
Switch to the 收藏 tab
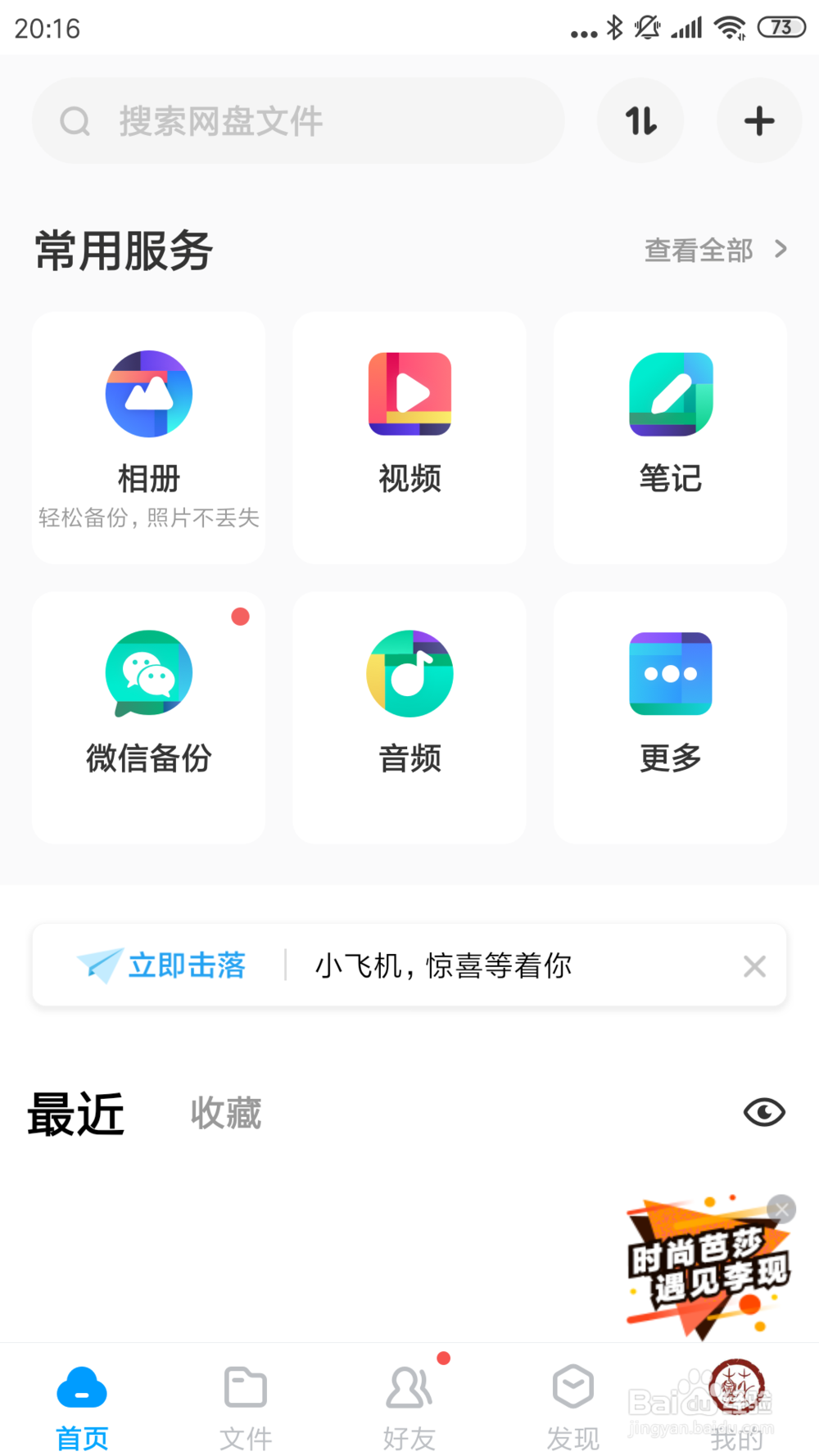point(225,1112)
